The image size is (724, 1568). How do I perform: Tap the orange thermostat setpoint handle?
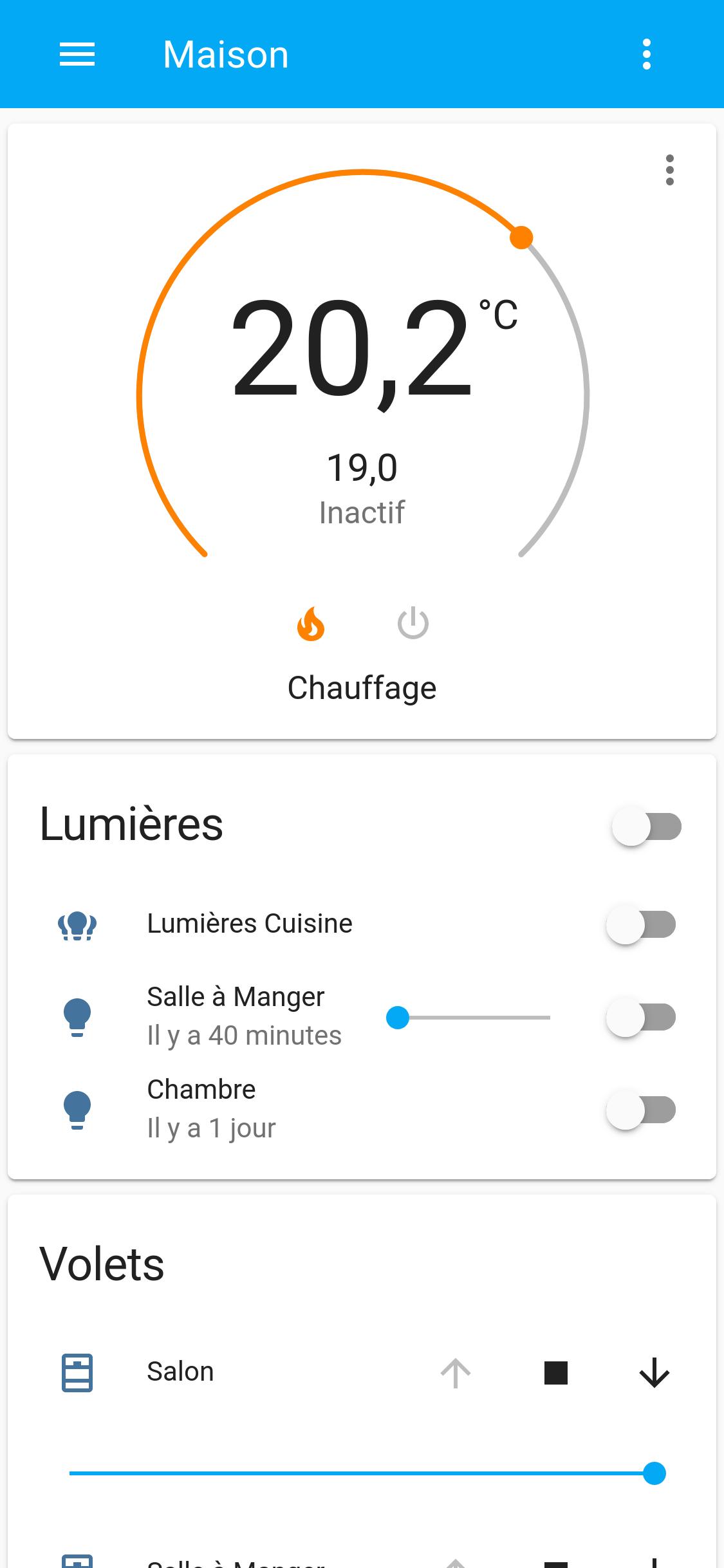[521, 238]
